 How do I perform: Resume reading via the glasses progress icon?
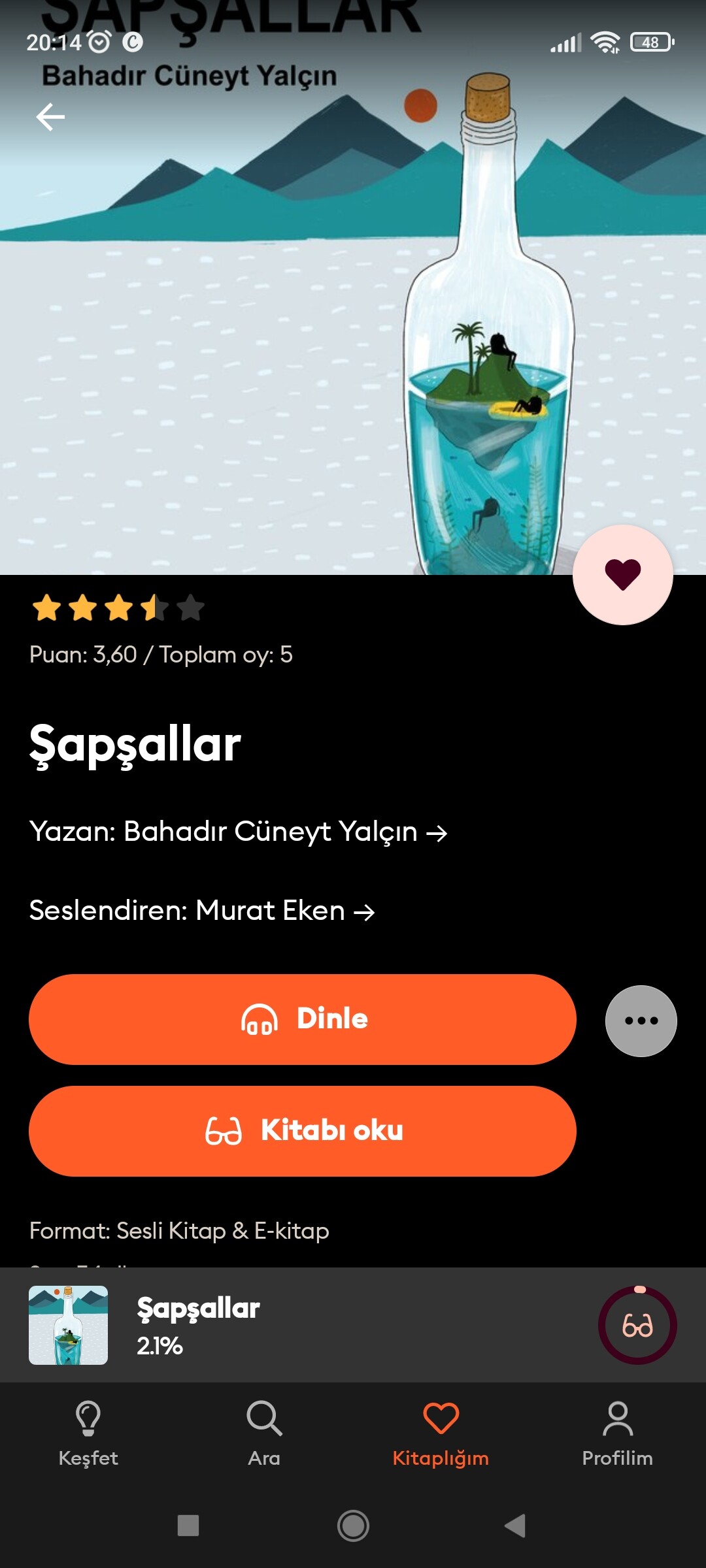click(637, 1325)
